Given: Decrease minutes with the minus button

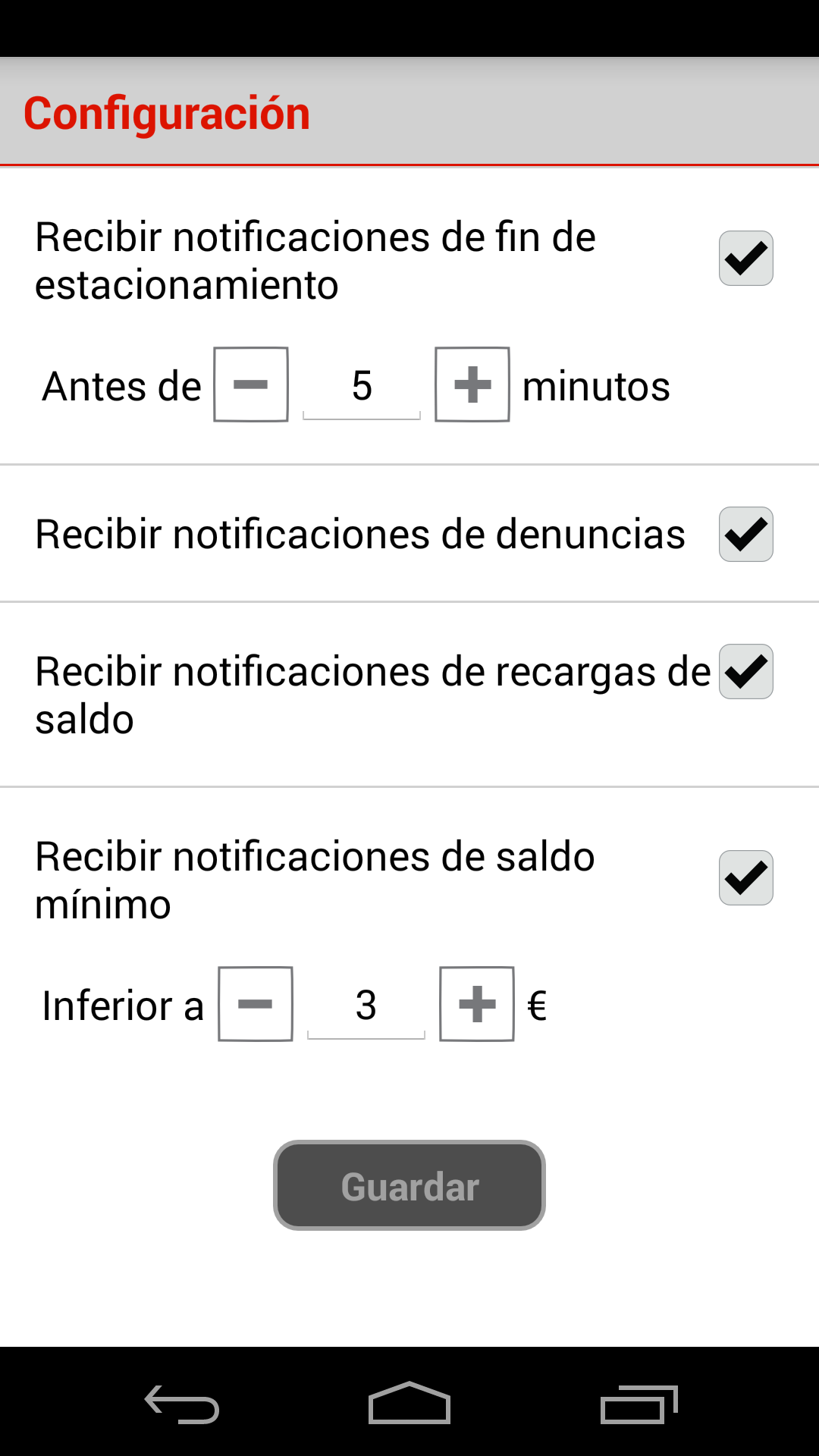Looking at the screenshot, I should coord(251,384).
